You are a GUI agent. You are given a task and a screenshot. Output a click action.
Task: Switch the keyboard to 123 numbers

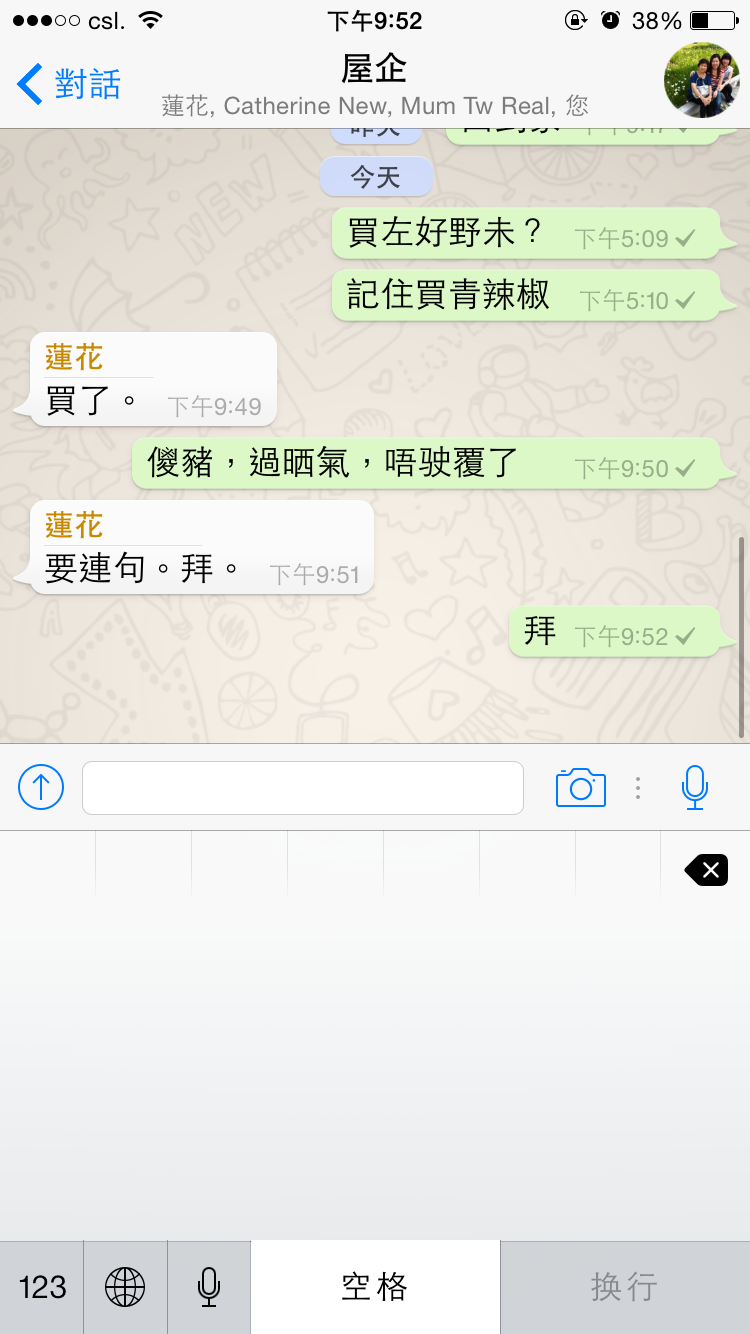click(x=42, y=1287)
